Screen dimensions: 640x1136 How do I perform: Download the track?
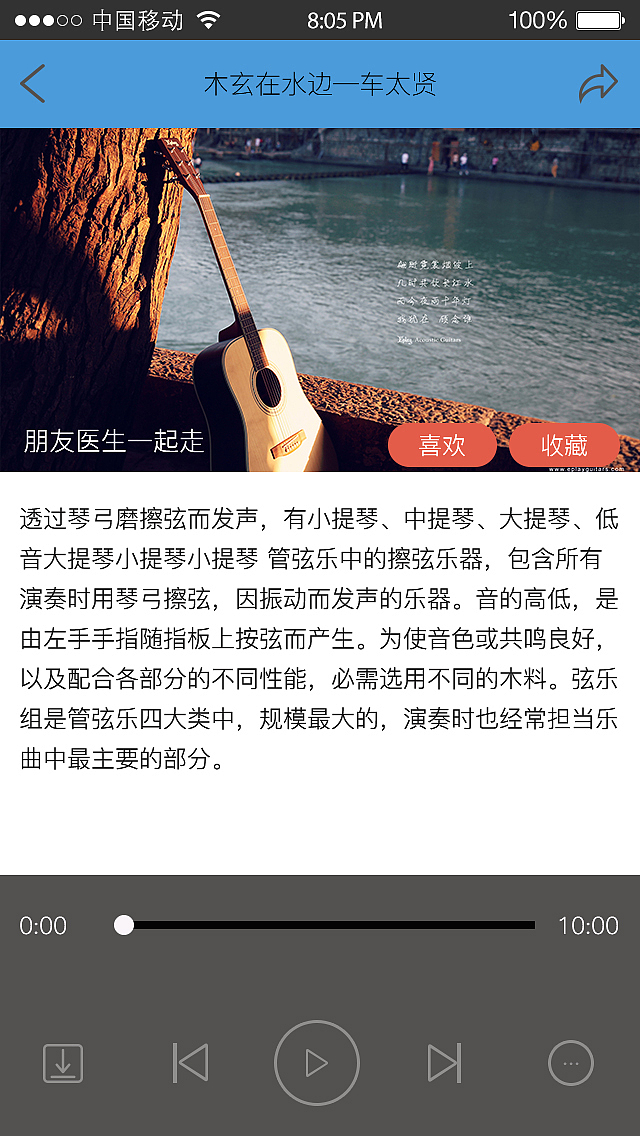(63, 1063)
